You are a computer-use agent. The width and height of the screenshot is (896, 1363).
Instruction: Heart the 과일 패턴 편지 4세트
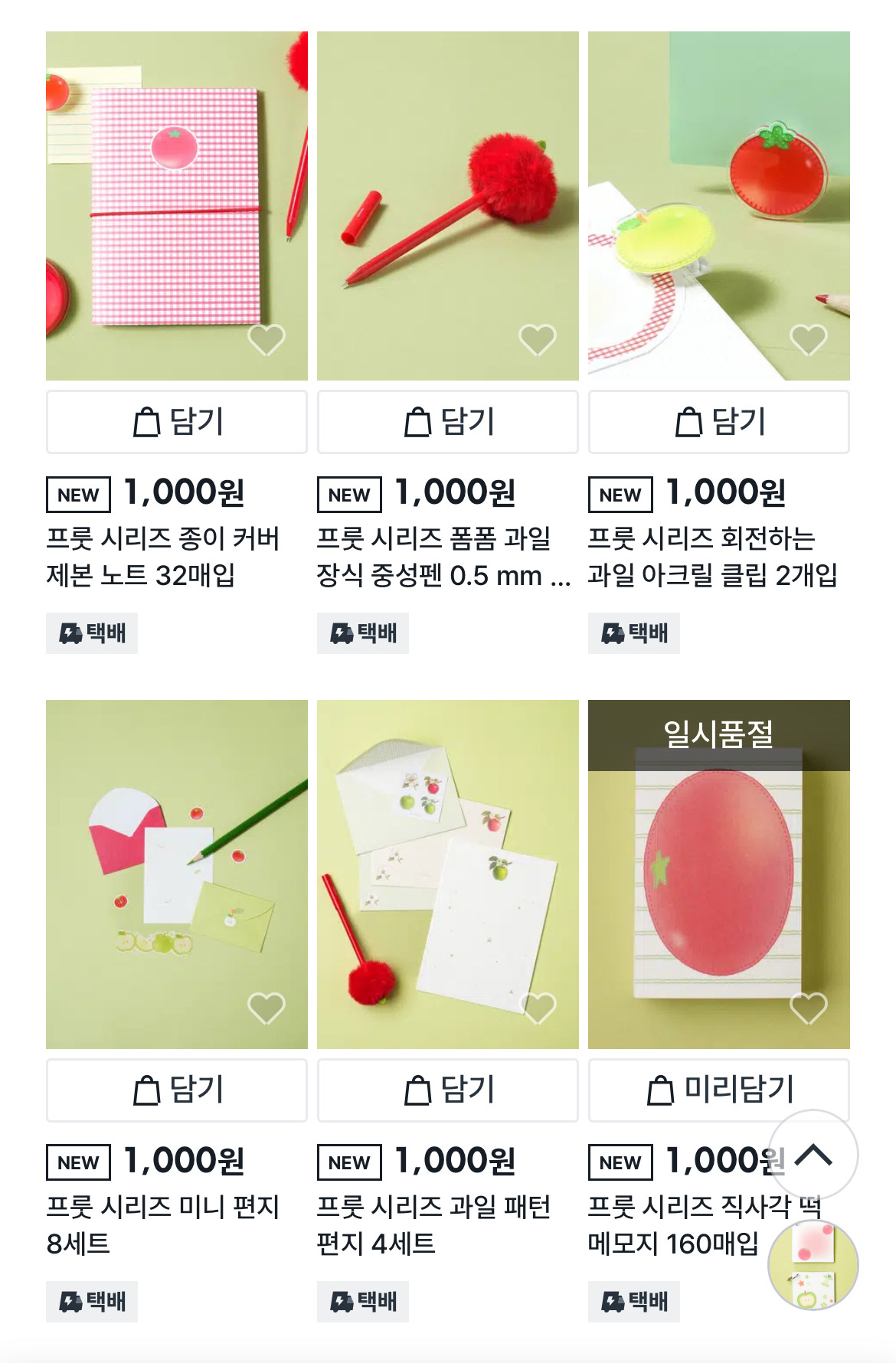coord(538,1008)
